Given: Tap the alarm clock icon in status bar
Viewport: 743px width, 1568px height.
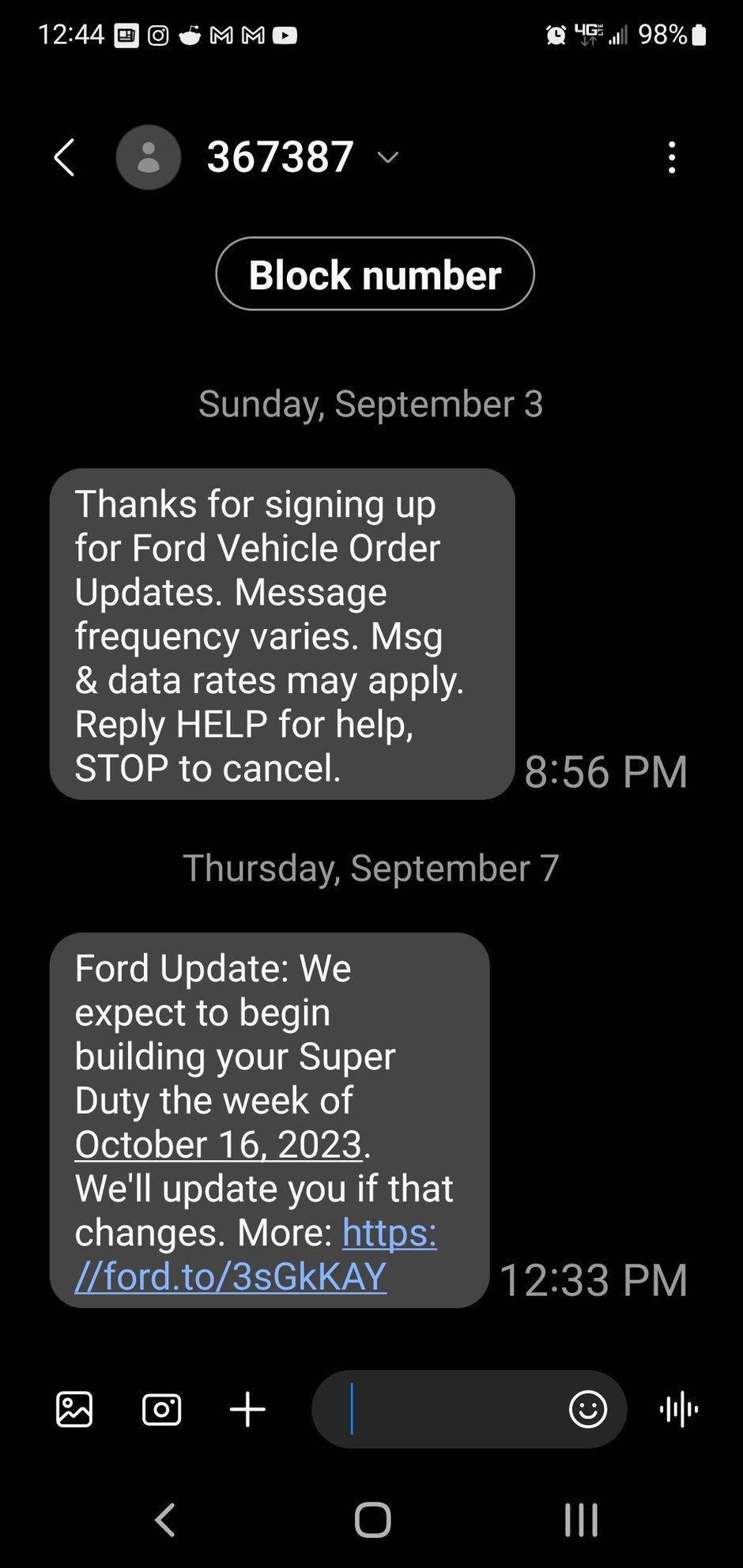Looking at the screenshot, I should pos(556,34).
